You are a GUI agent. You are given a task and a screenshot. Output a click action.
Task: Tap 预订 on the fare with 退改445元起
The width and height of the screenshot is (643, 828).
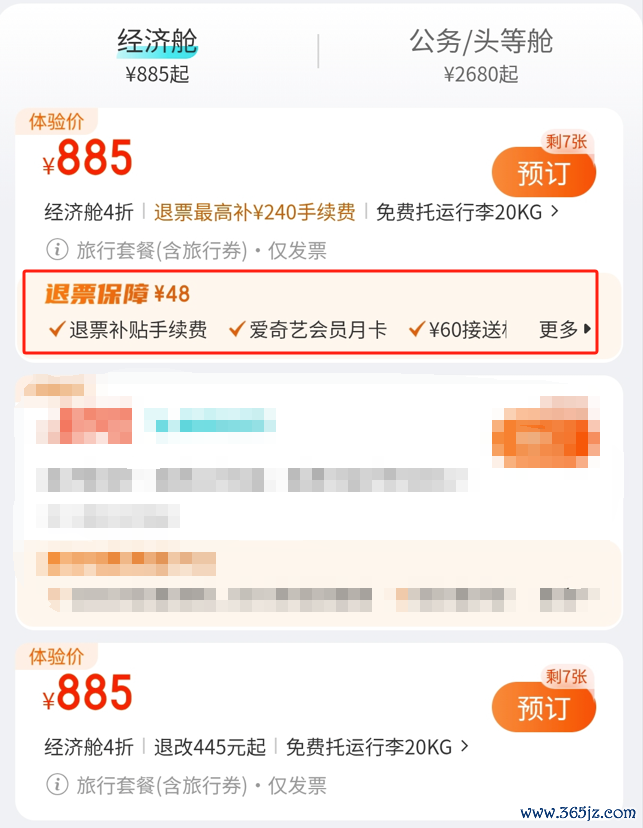(543, 708)
